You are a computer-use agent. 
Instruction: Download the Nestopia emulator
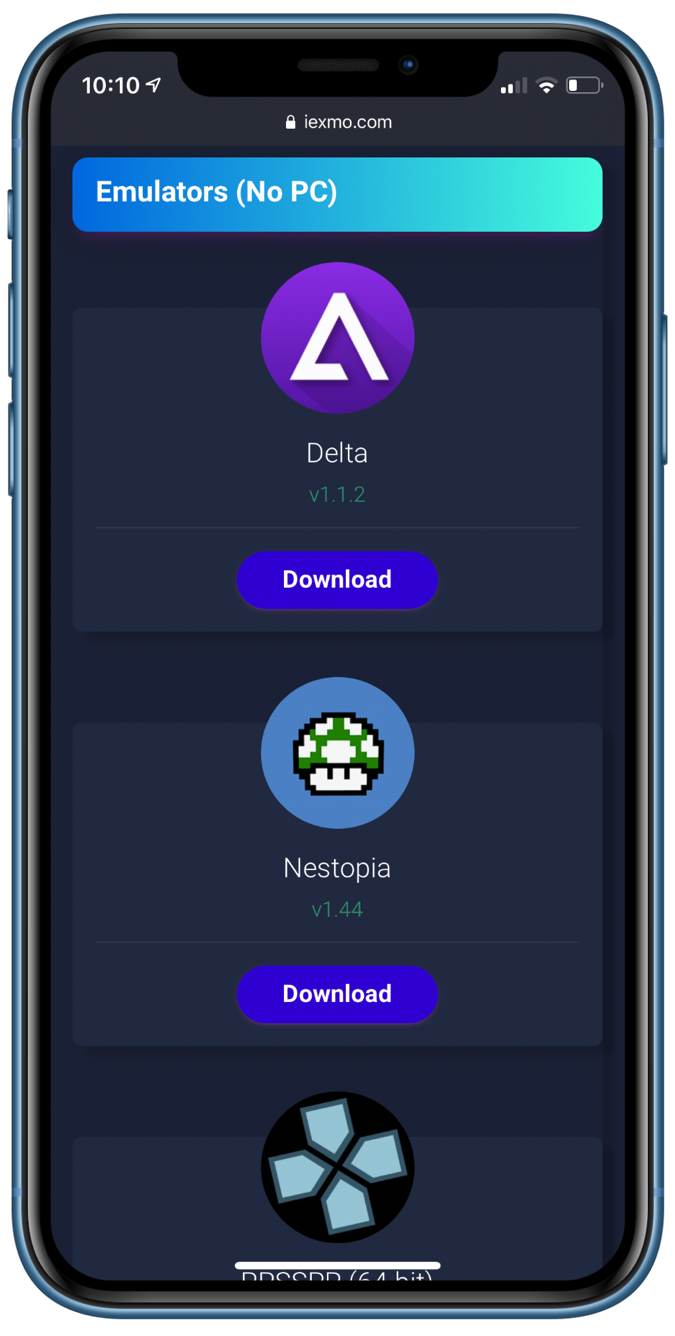(337, 994)
